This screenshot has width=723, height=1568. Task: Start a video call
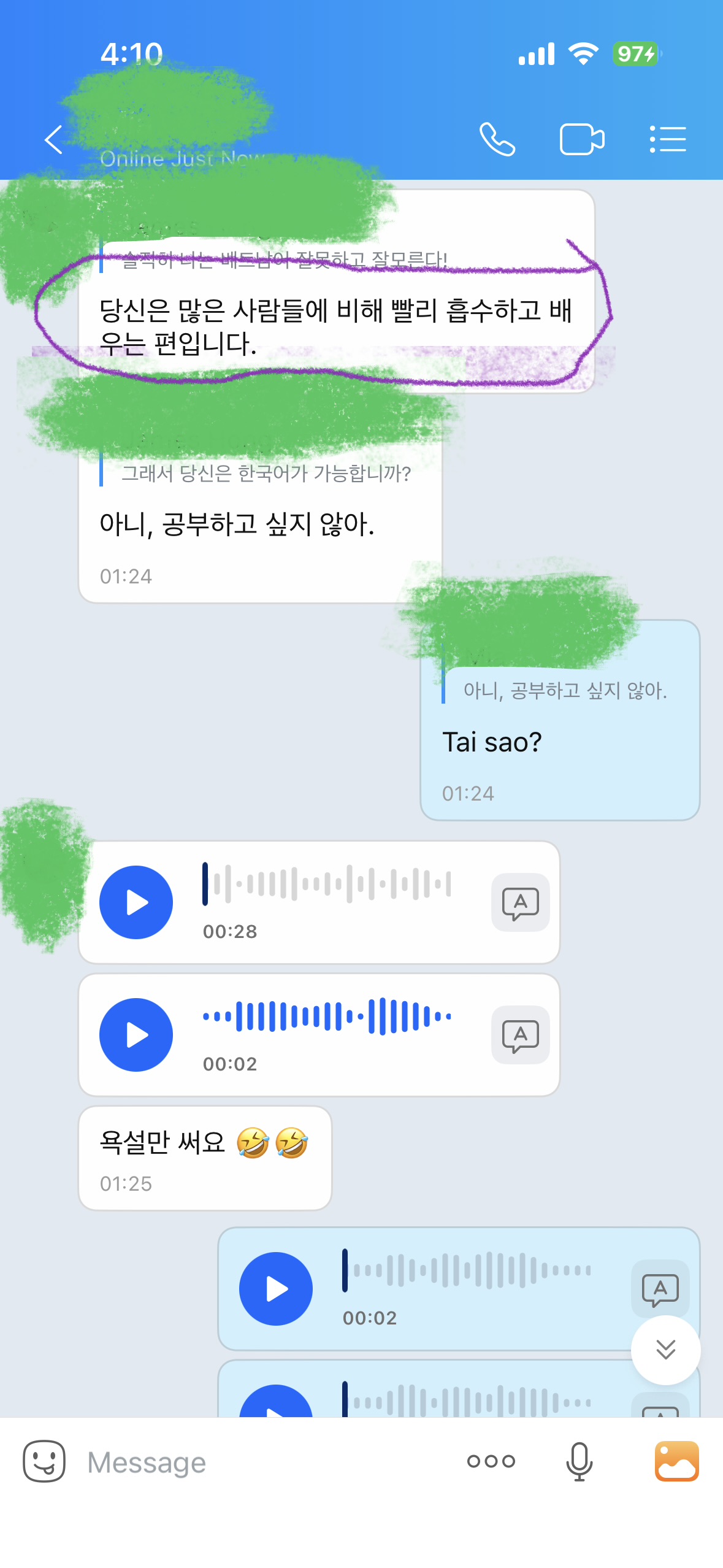581,139
